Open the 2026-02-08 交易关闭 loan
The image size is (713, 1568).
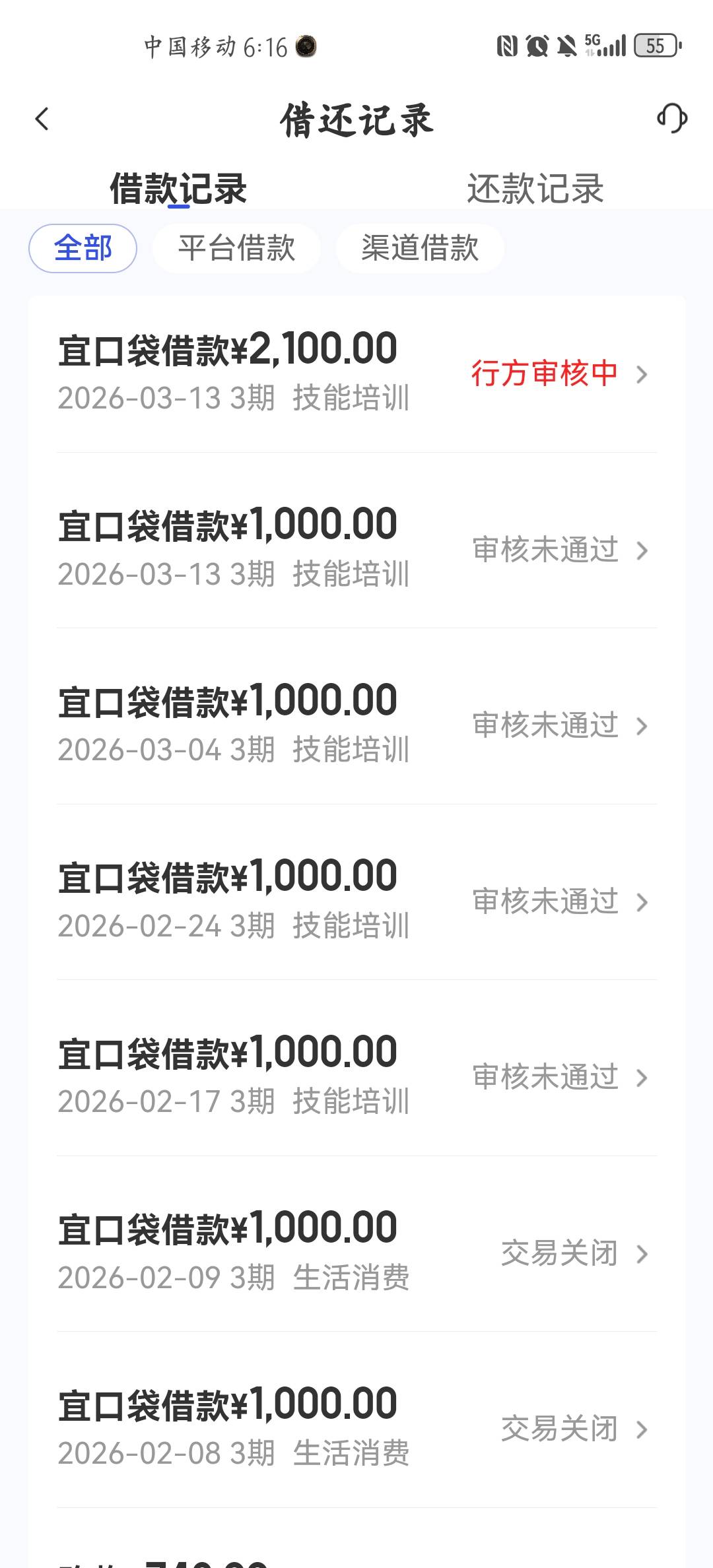pyautogui.click(x=356, y=1428)
